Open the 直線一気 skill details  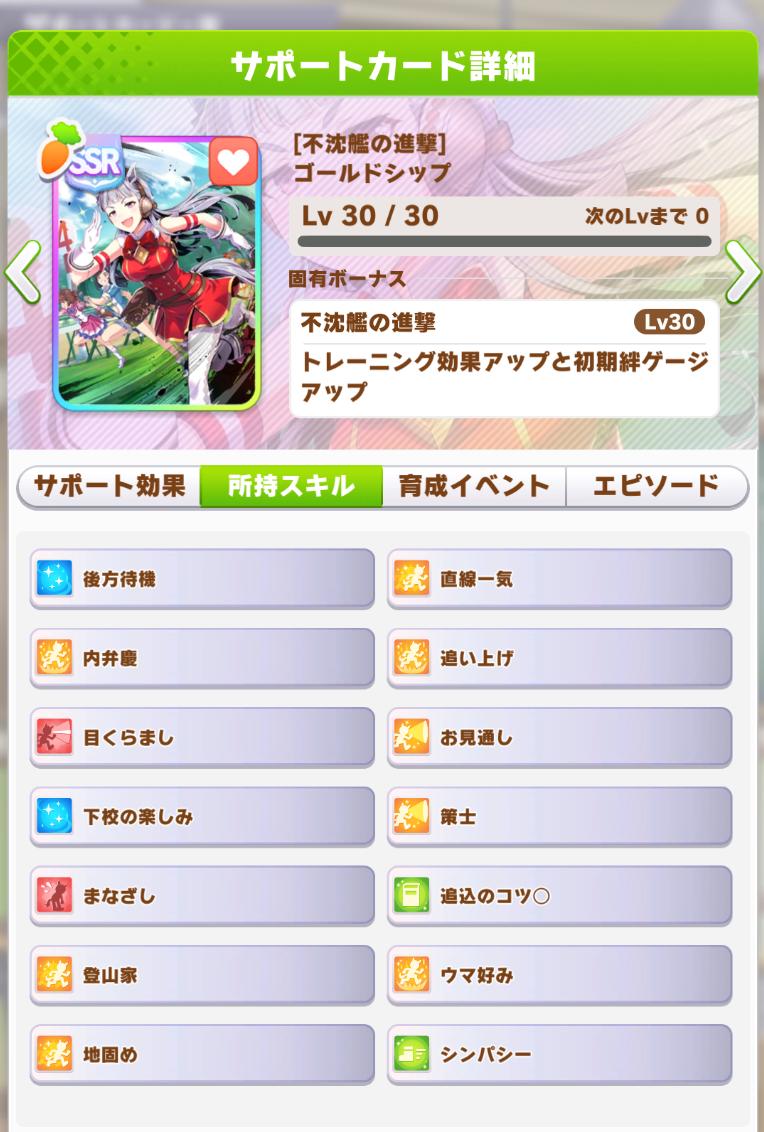(559, 578)
